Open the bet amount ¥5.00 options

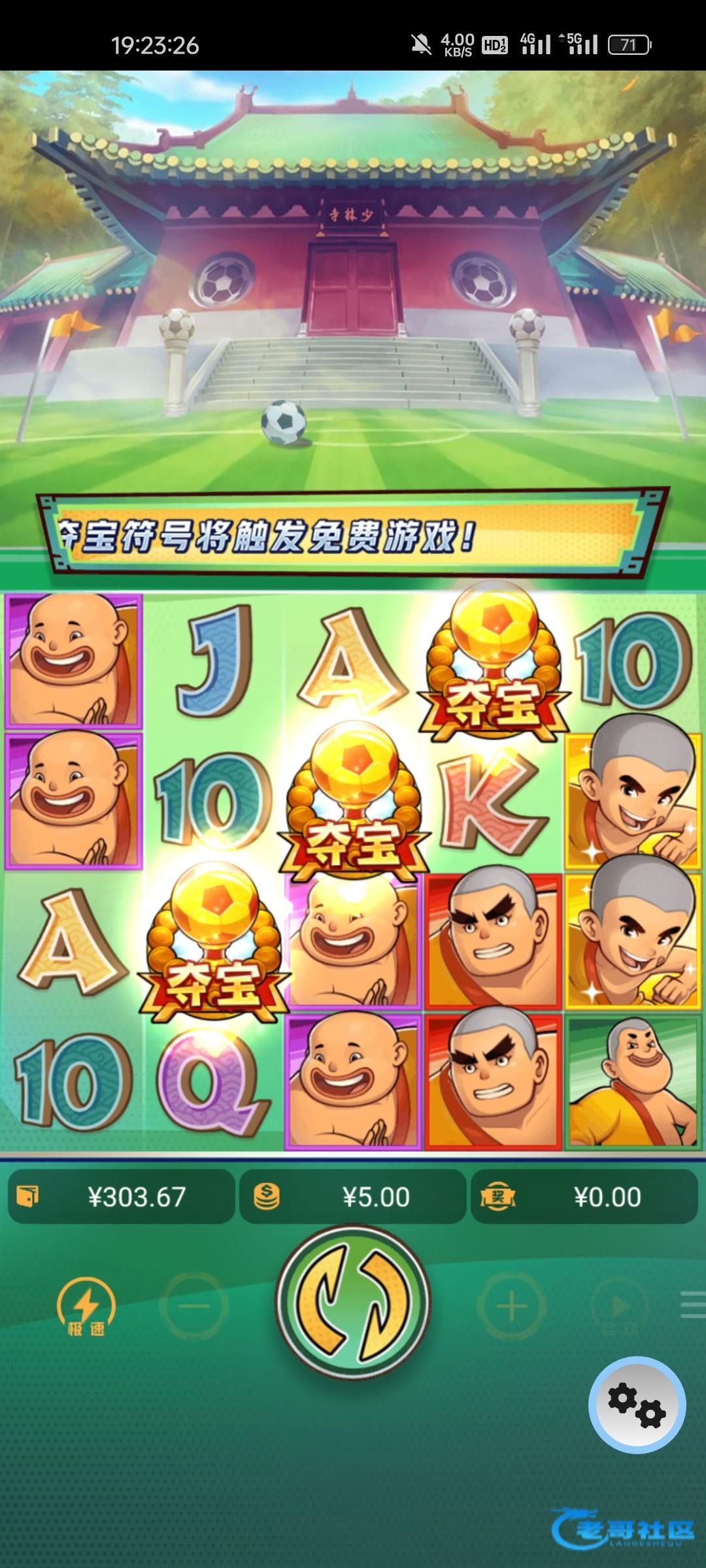coord(353,1198)
